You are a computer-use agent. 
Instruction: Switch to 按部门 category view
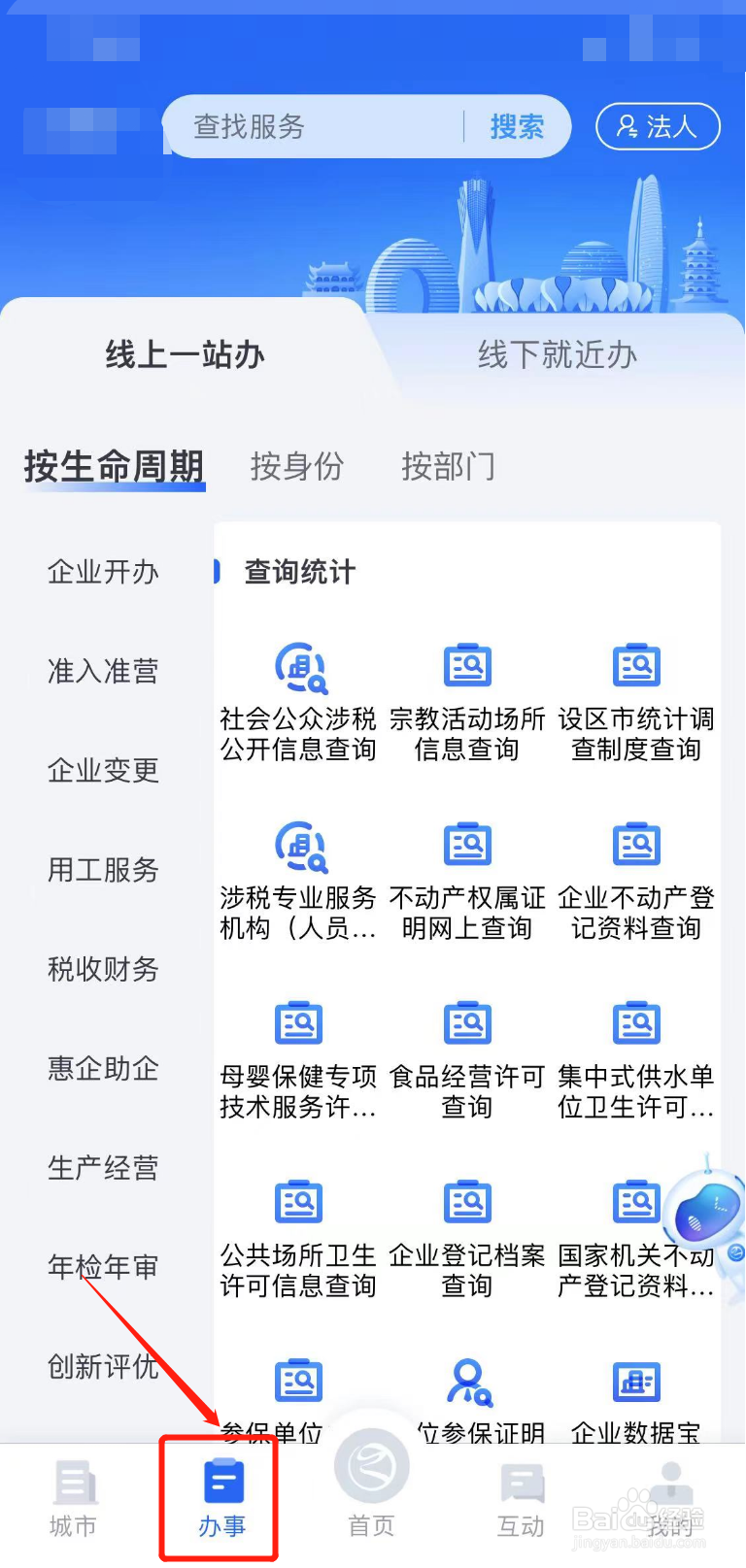click(448, 468)
